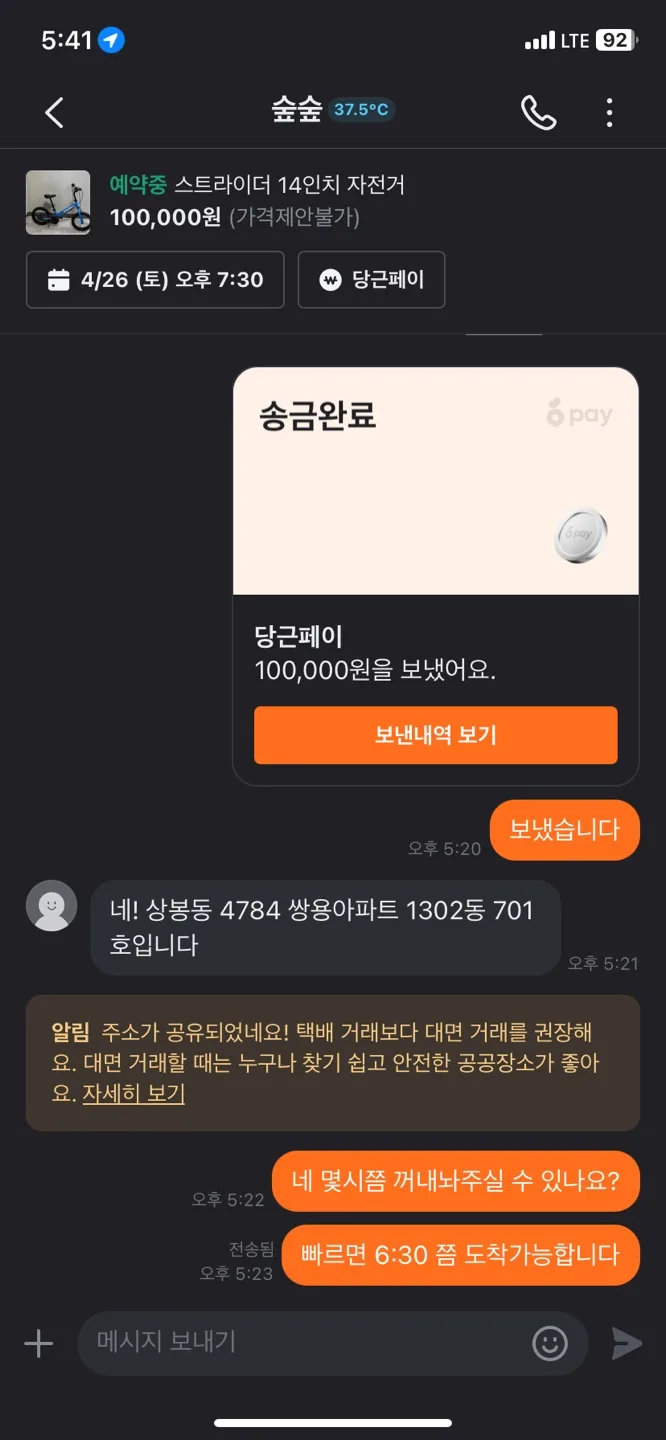View 숲숲's profile avatar

point(51,906)
